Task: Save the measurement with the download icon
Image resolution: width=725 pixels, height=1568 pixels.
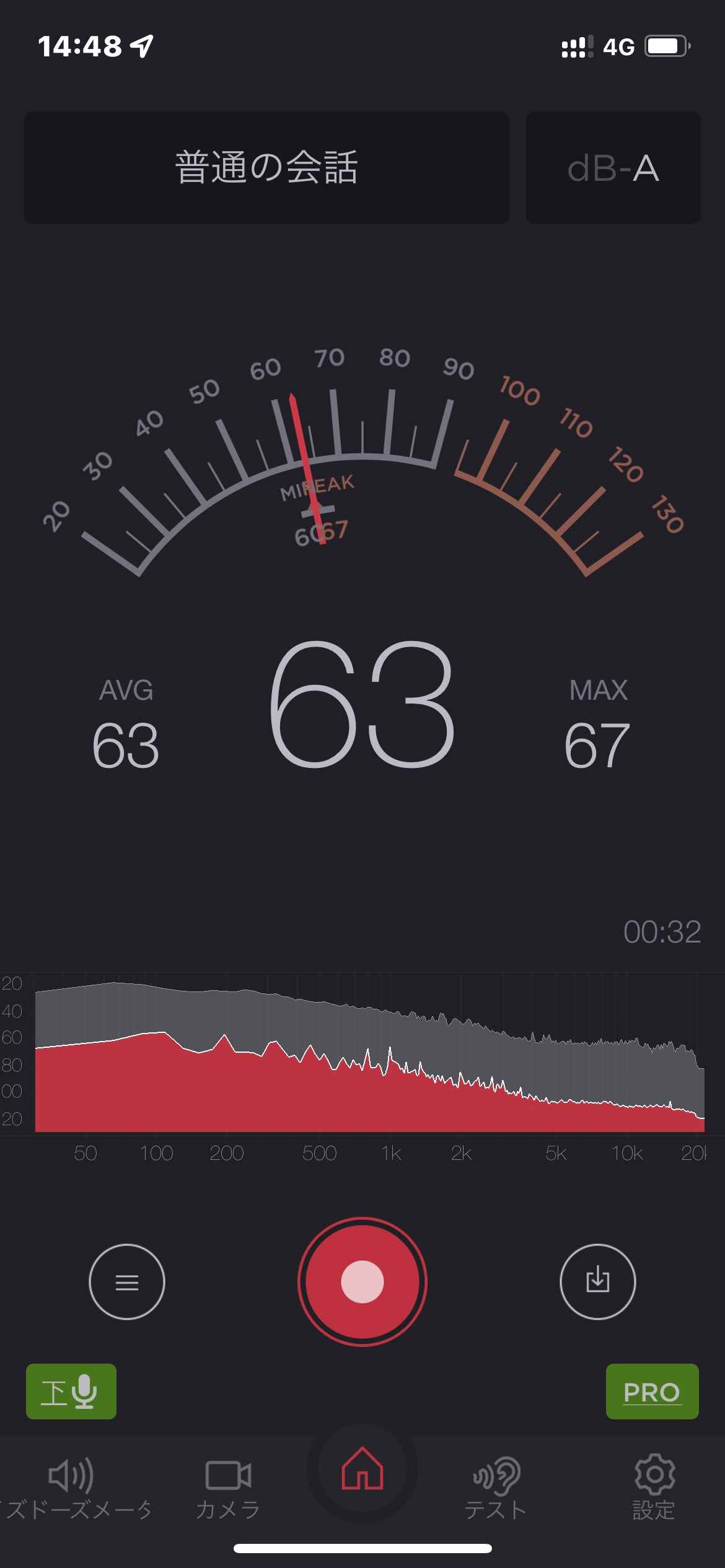Action: click(x=597, y=1281)
